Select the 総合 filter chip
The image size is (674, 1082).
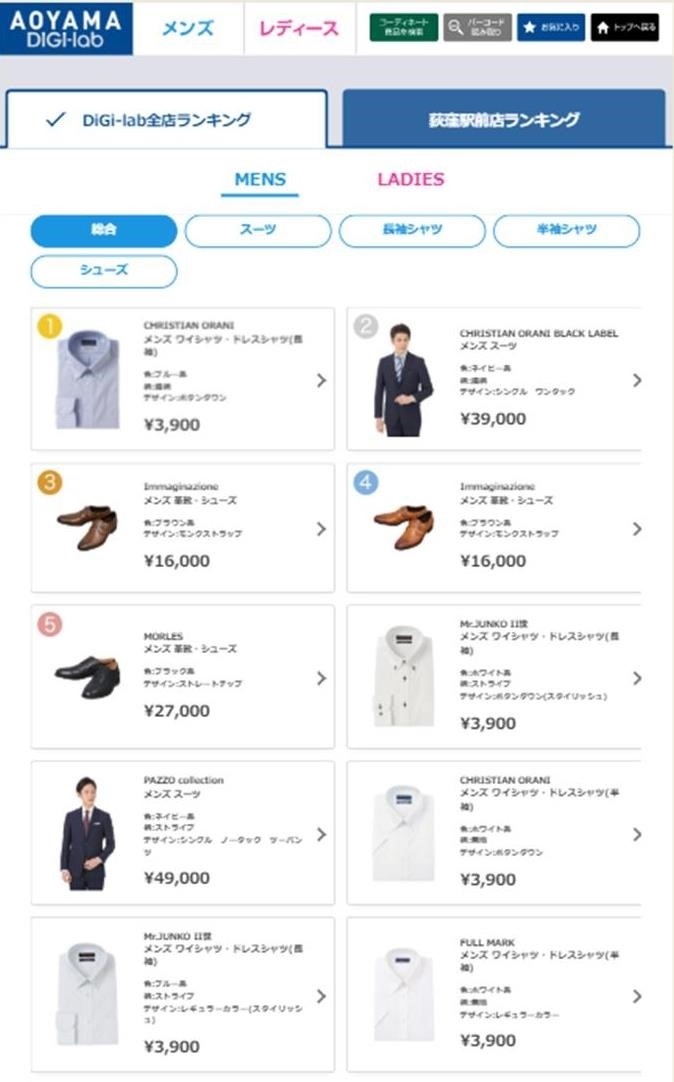pos(103,230)
